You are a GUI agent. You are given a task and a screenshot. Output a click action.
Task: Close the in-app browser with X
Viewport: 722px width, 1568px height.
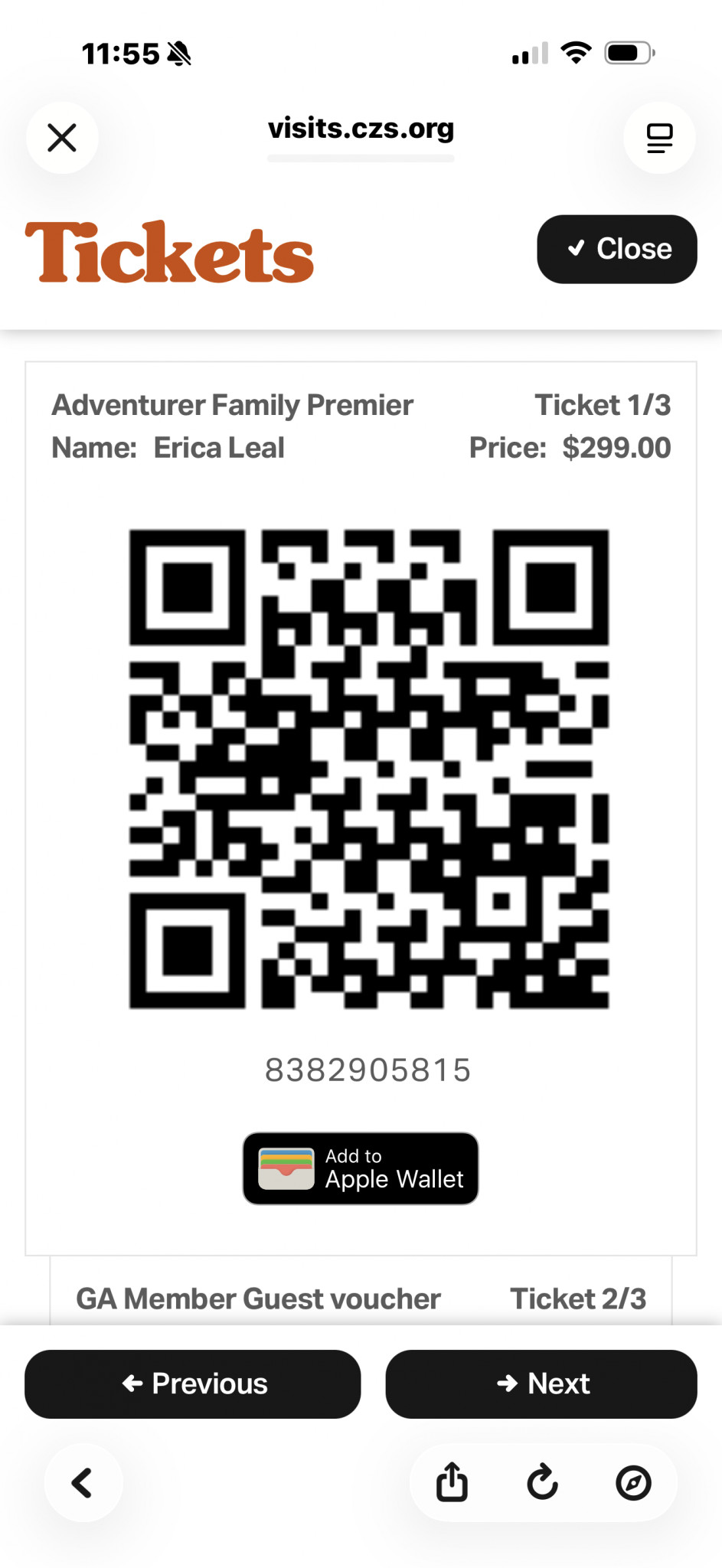[x=62, y=138]
